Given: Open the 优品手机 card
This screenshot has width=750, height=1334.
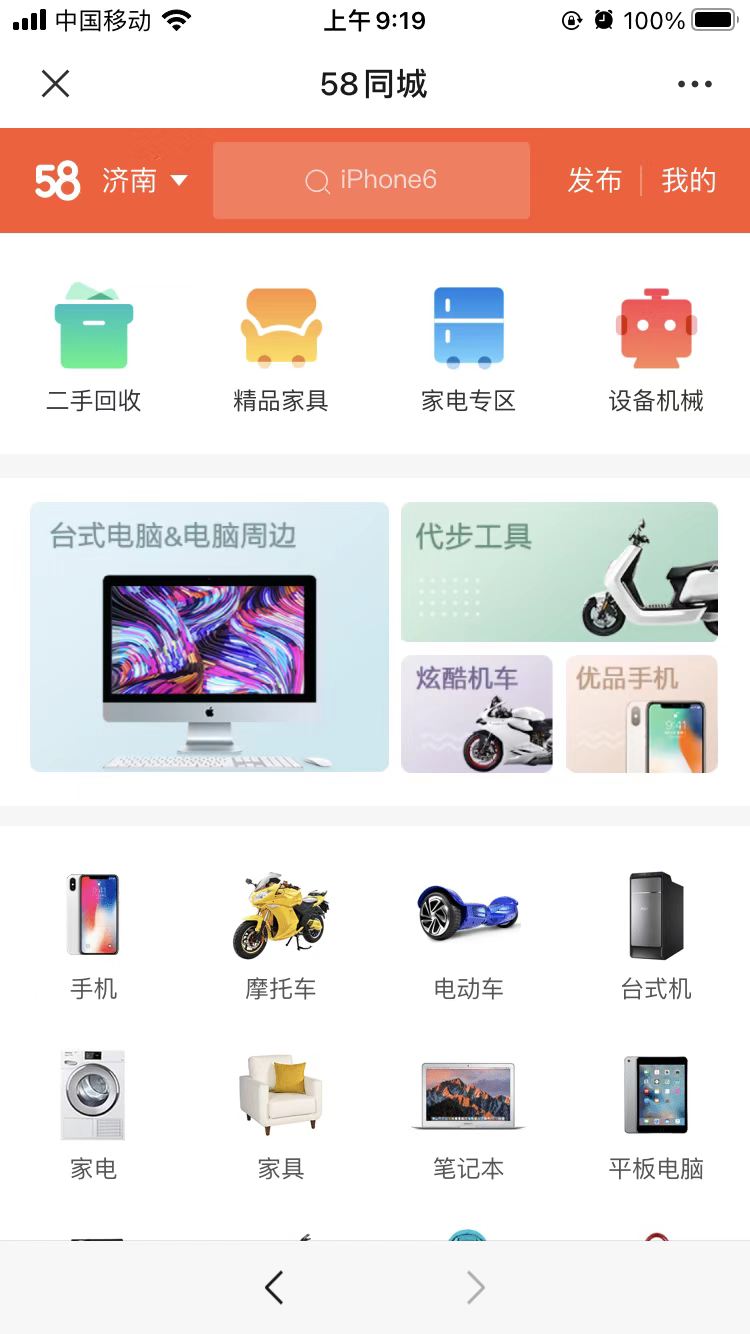Looking at the screenshot, I should (642, 714).
